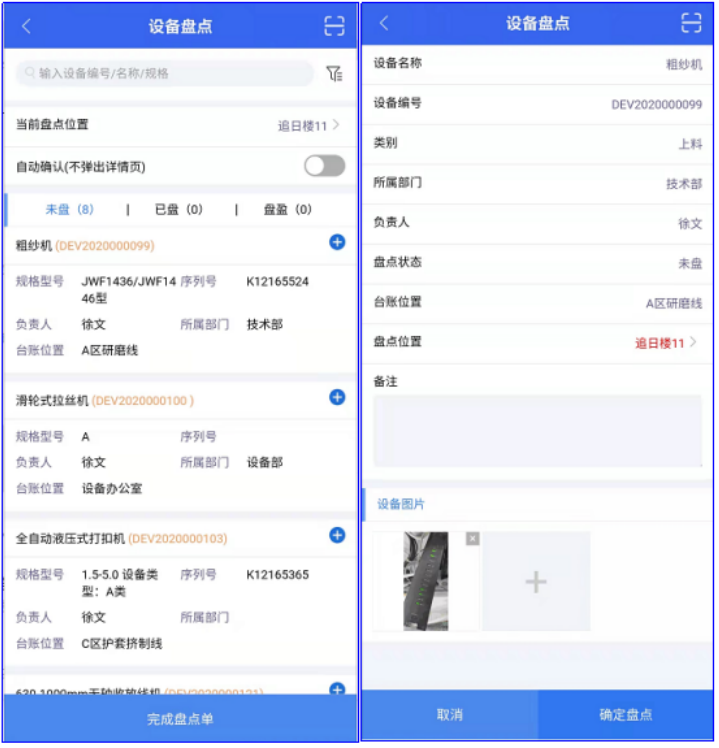This screenshot has width=719, height=748.
Task: Select the red 盘点位置 追日楼11 chevron row
Action: point(665,343)
